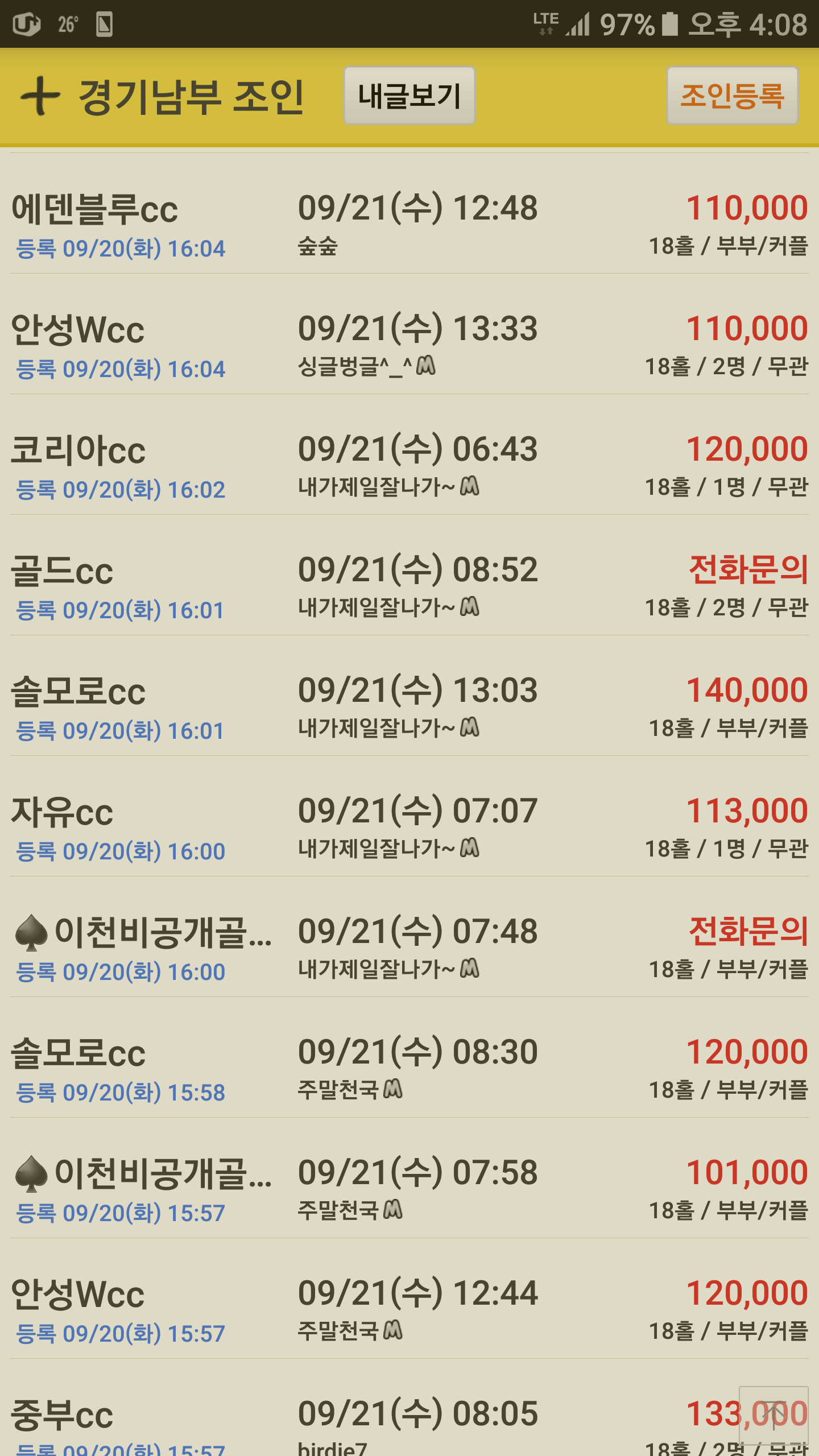Open the 조인등록 registration button
This screenshot has width=819, height=1456.
(x=732, y=96)
